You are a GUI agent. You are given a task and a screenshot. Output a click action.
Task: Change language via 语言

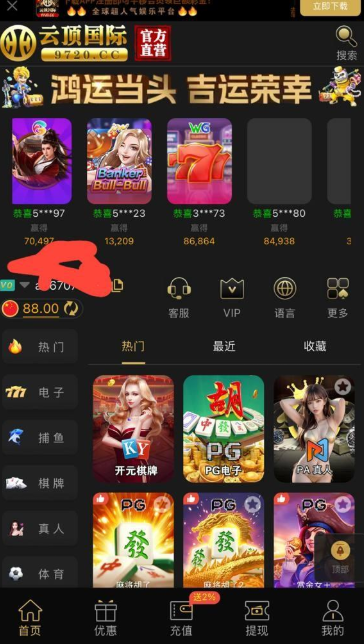(285, 298)
